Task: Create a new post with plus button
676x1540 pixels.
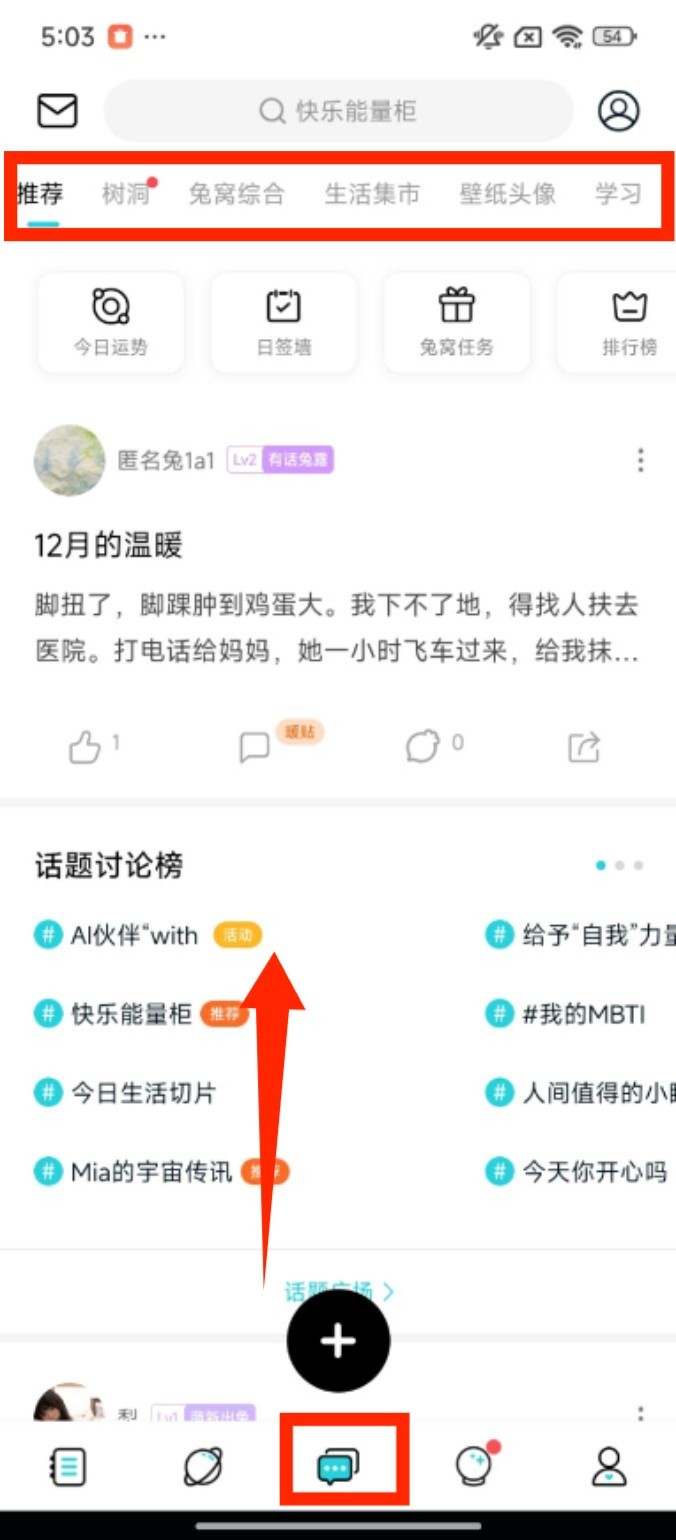Action: point(338,1341)
